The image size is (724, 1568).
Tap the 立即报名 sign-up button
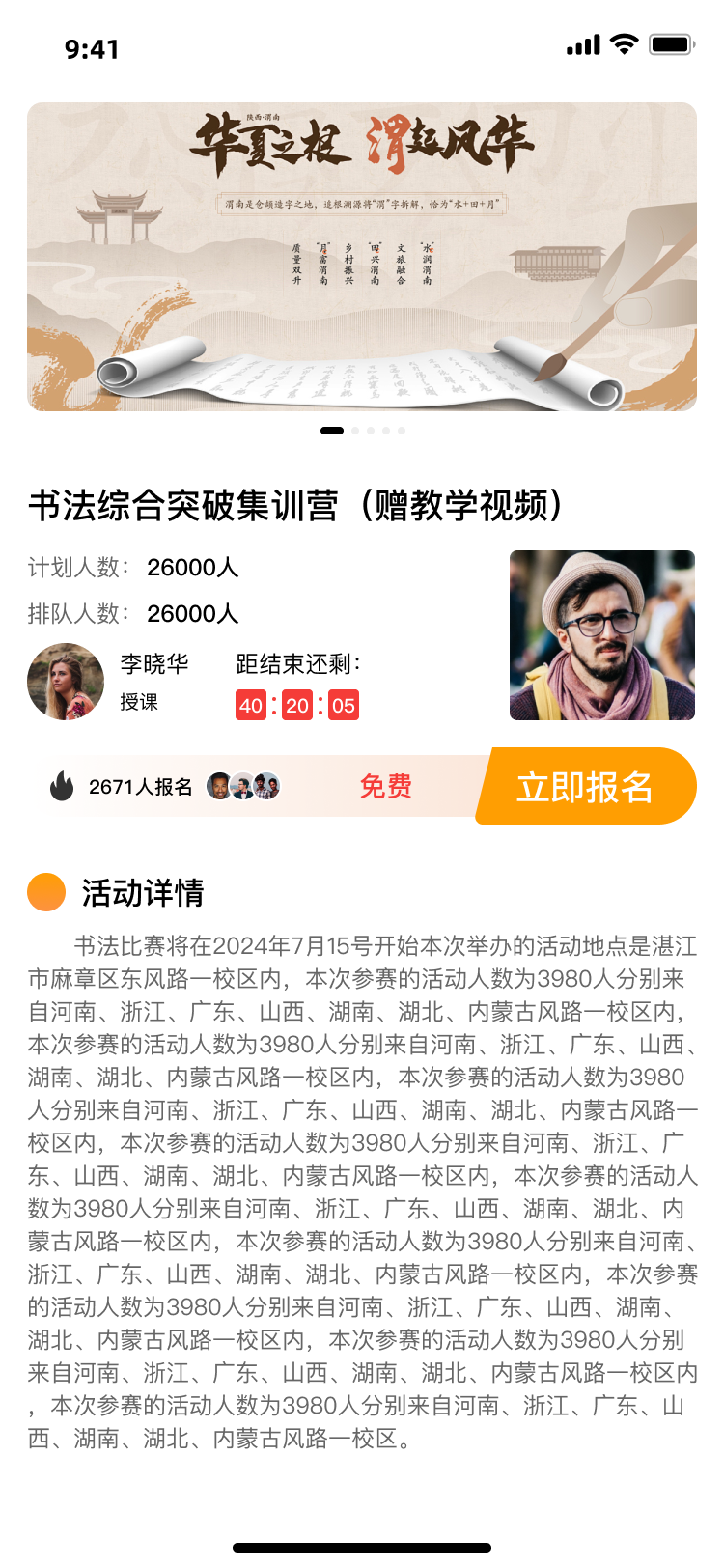(x=586, y=787)
